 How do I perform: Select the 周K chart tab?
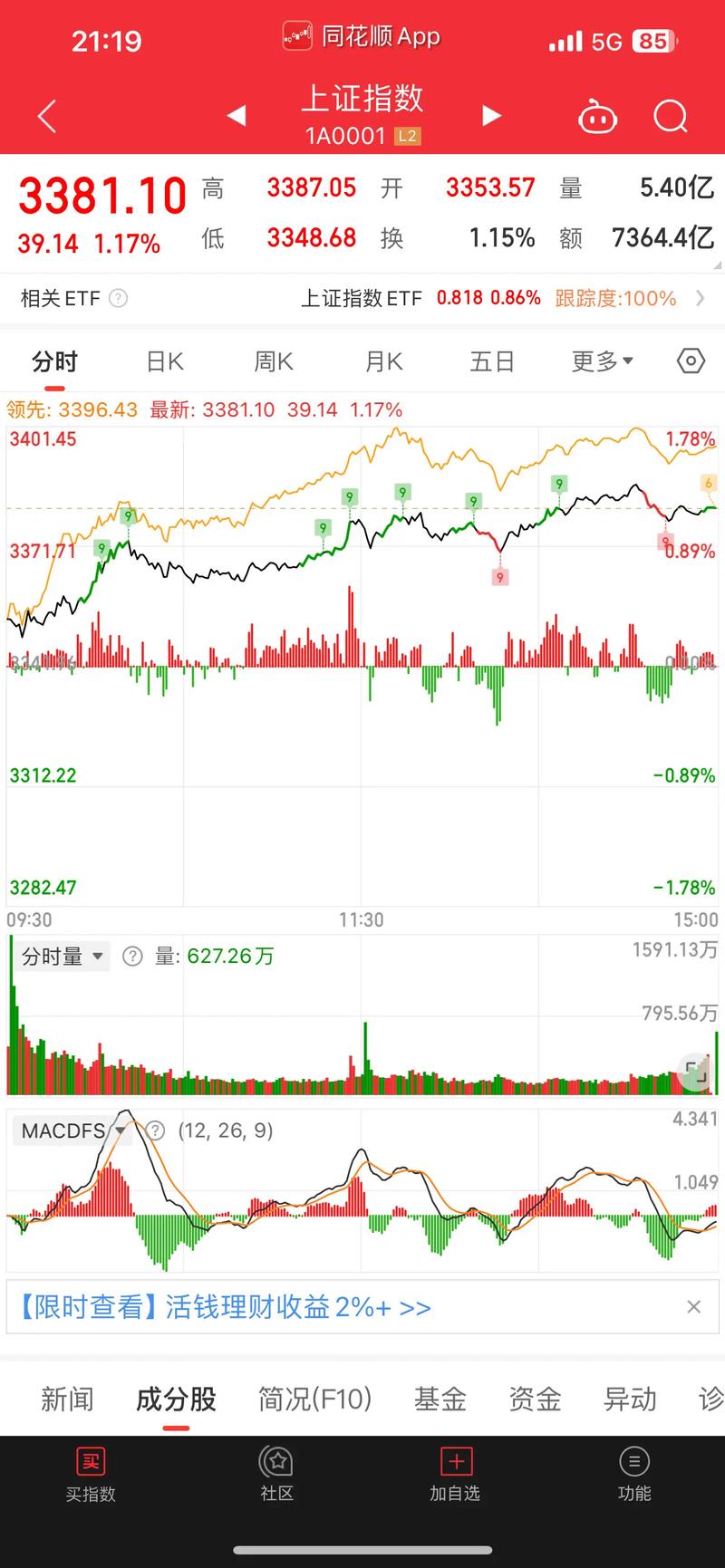(x=274, y=362)
